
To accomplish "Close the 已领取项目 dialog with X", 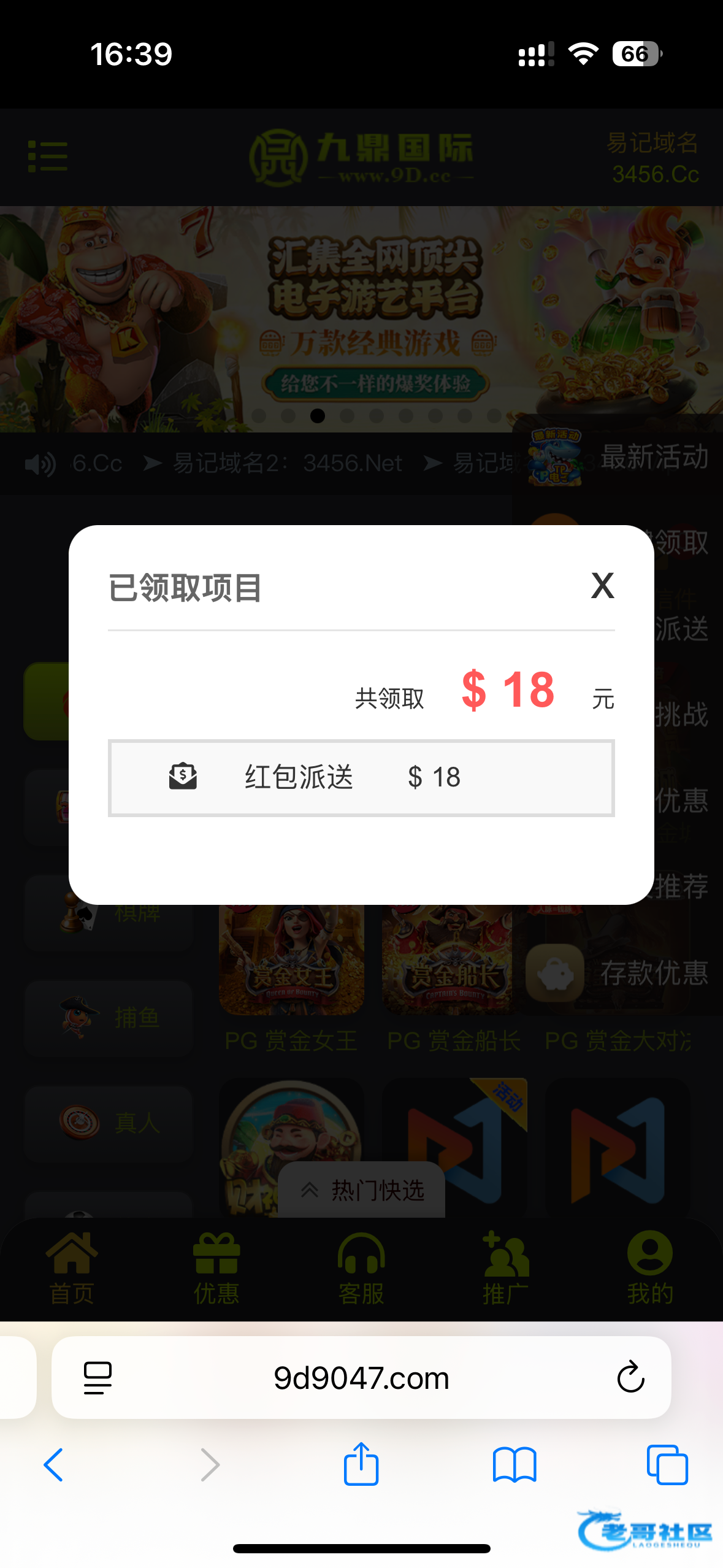I will coord(602,586).
